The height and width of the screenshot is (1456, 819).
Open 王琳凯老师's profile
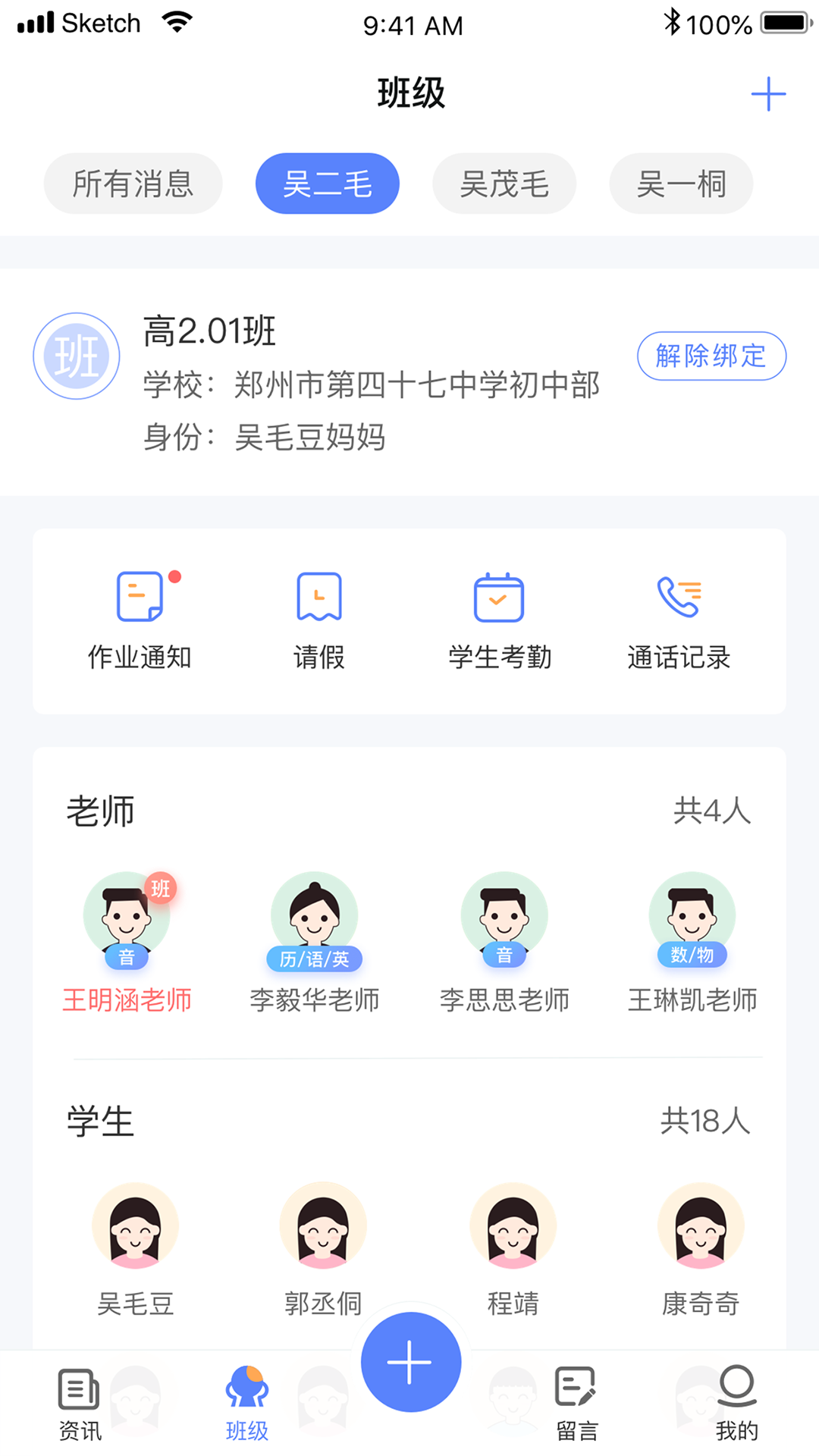tap(692, 940)
